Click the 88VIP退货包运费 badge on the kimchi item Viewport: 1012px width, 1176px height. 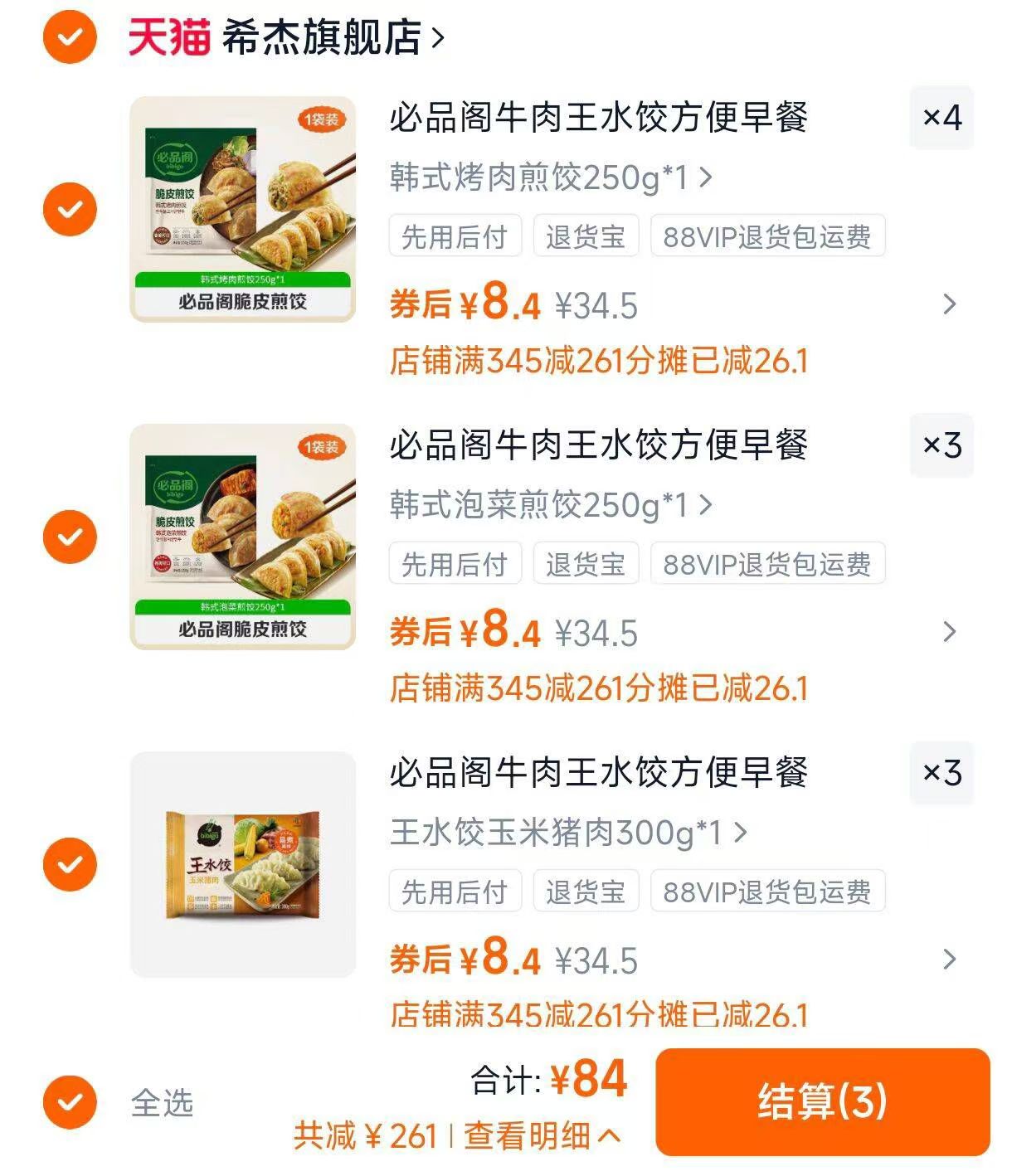[768, 564]
